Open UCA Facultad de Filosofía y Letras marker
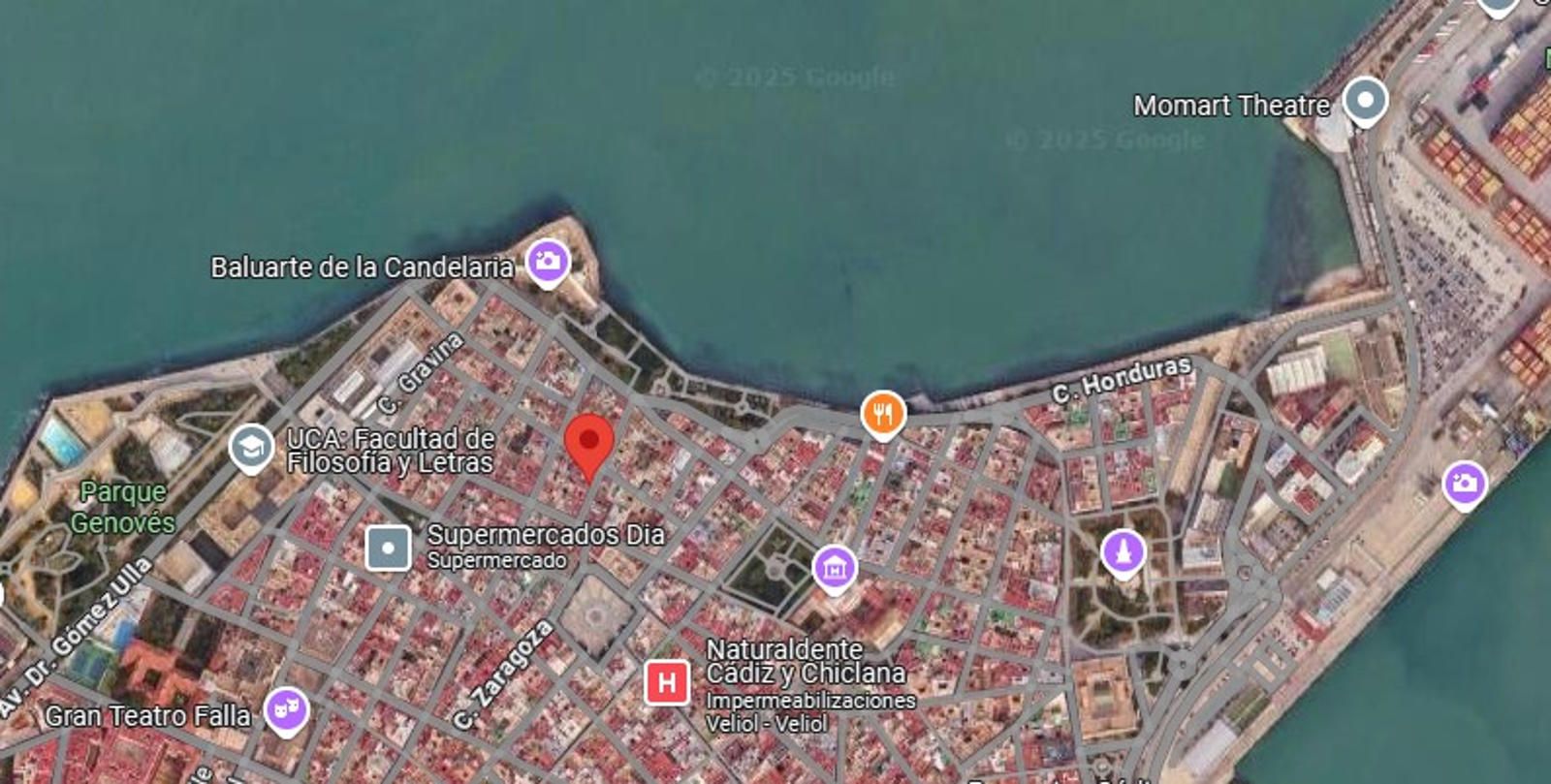This screenshot has height=784, width=1551. pos(251,447)
